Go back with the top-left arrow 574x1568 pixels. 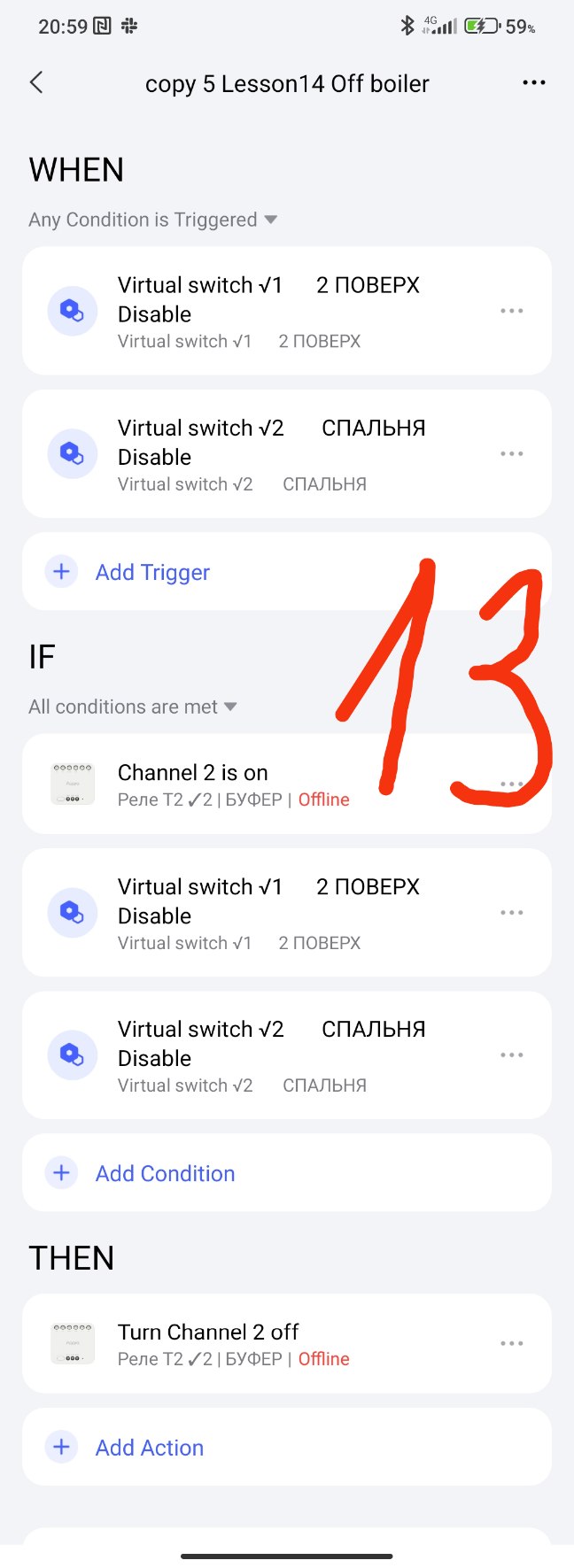click(x=36, y=83)
